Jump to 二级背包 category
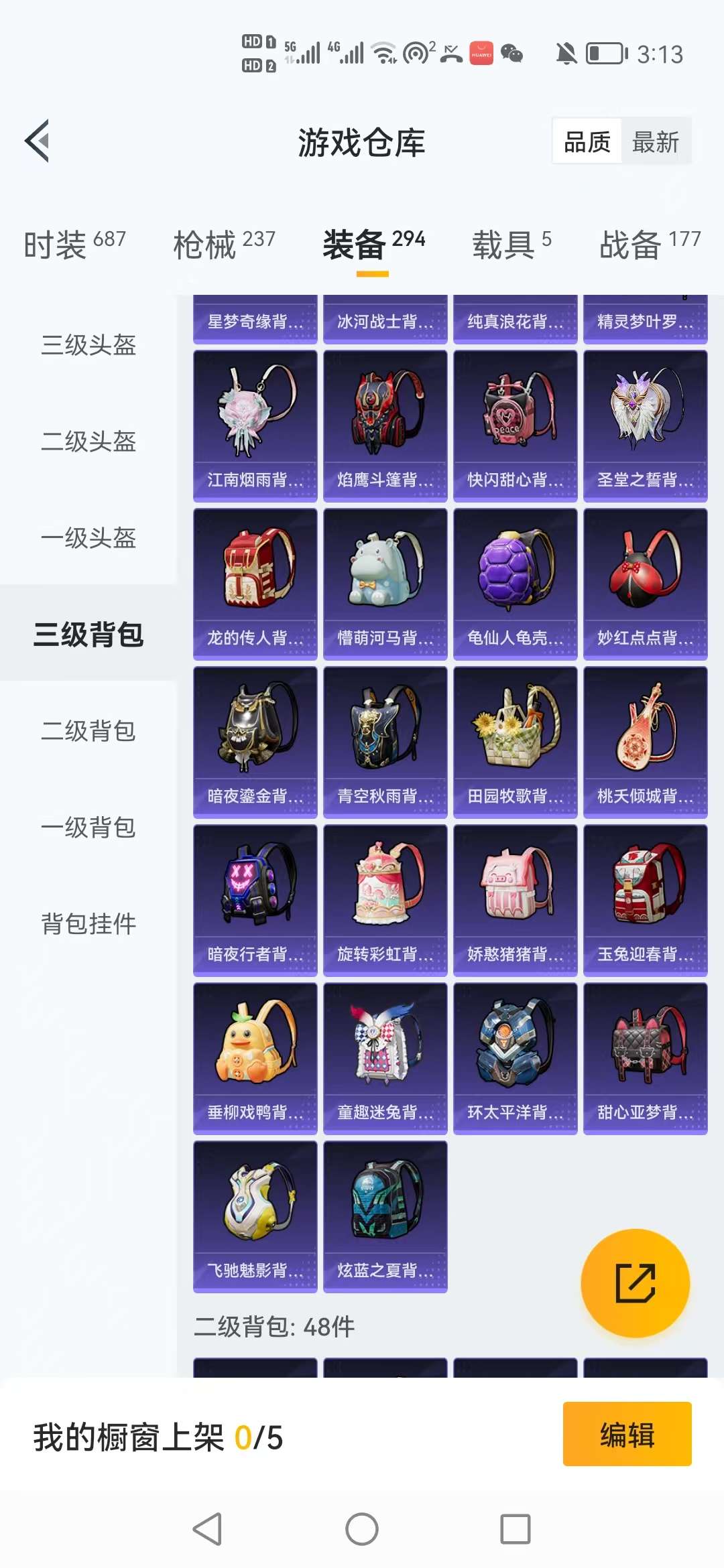724x1568 pixels. [88, 731]
